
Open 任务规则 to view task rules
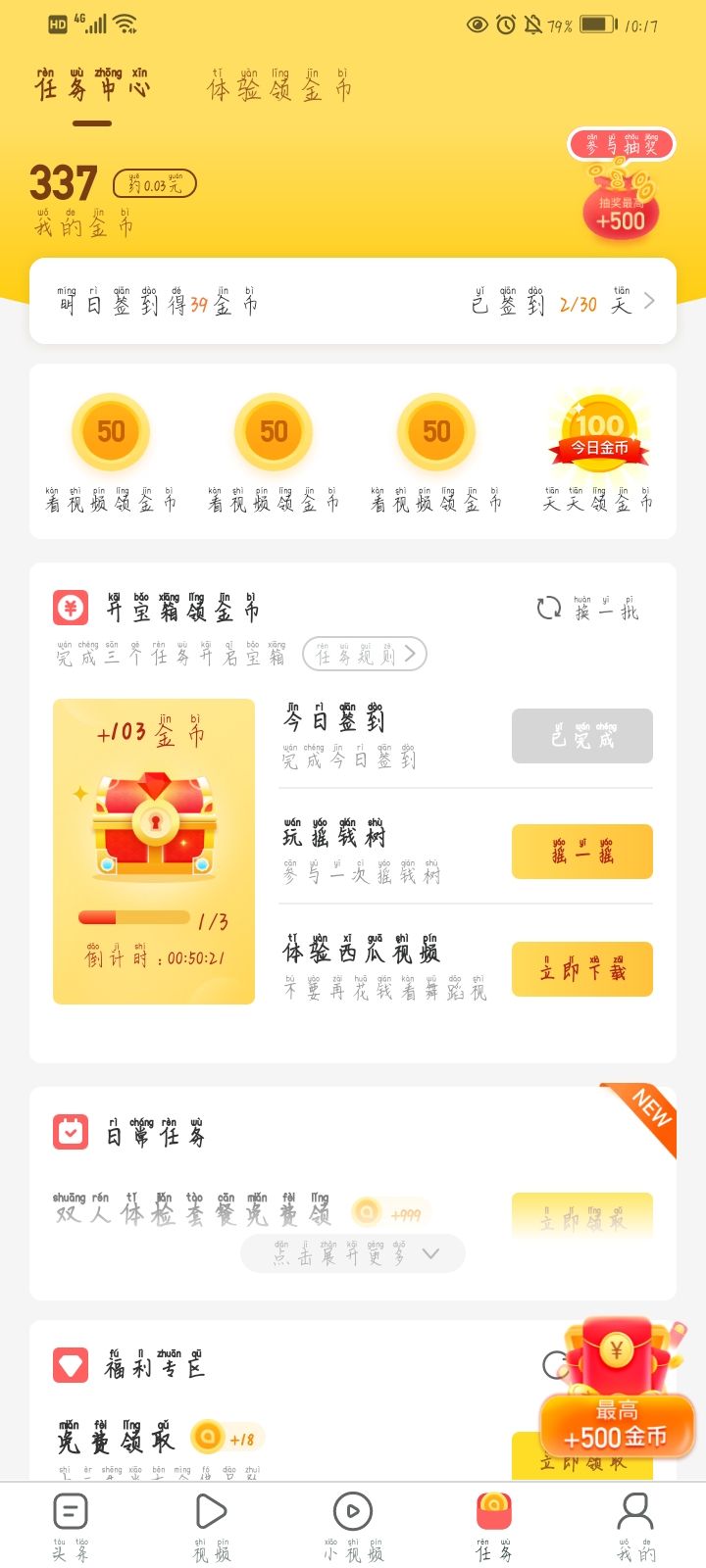[x=363, y=655]
